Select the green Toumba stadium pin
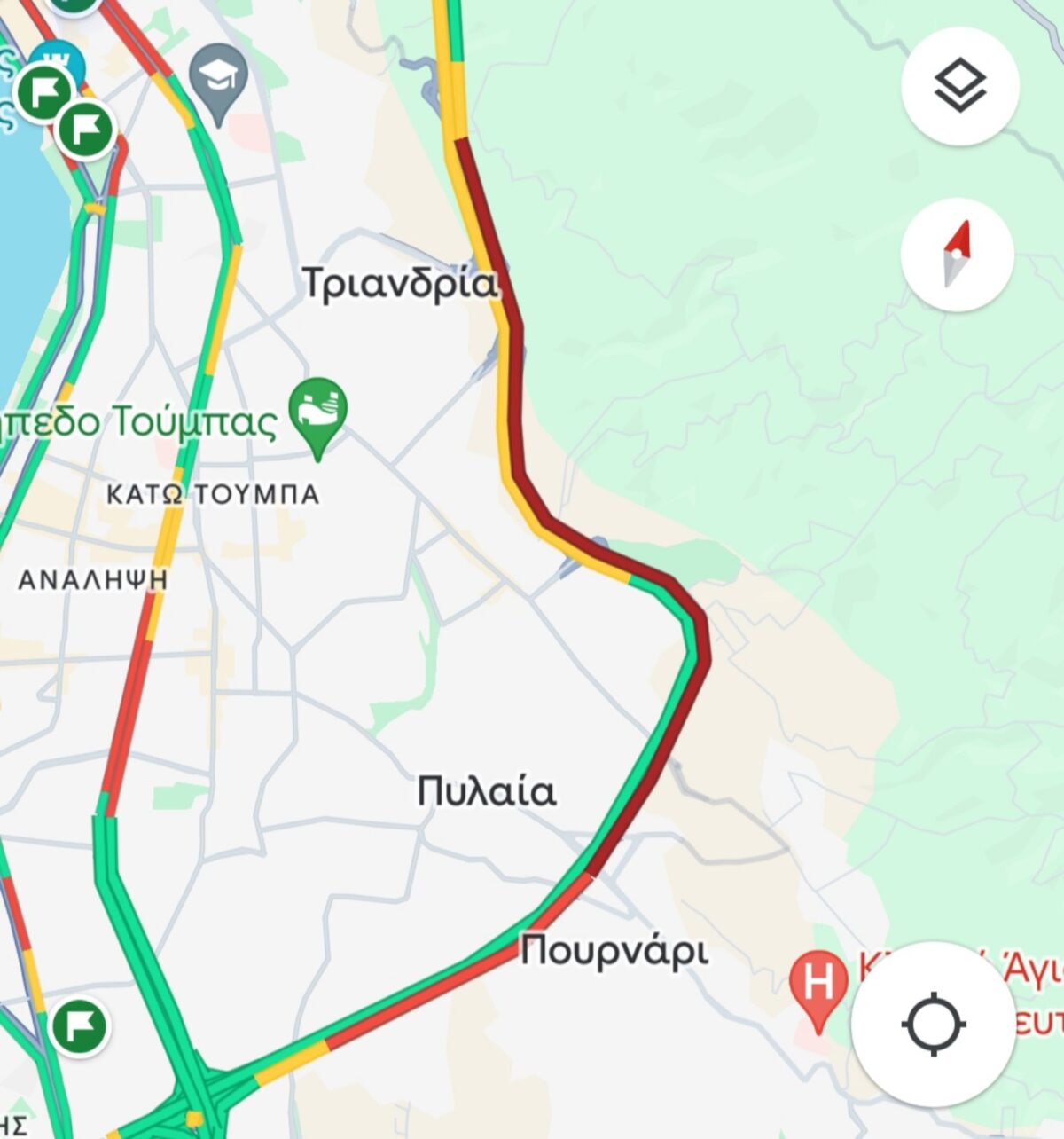Screen dimensions: 1064x1139 (x=319, y=412)
